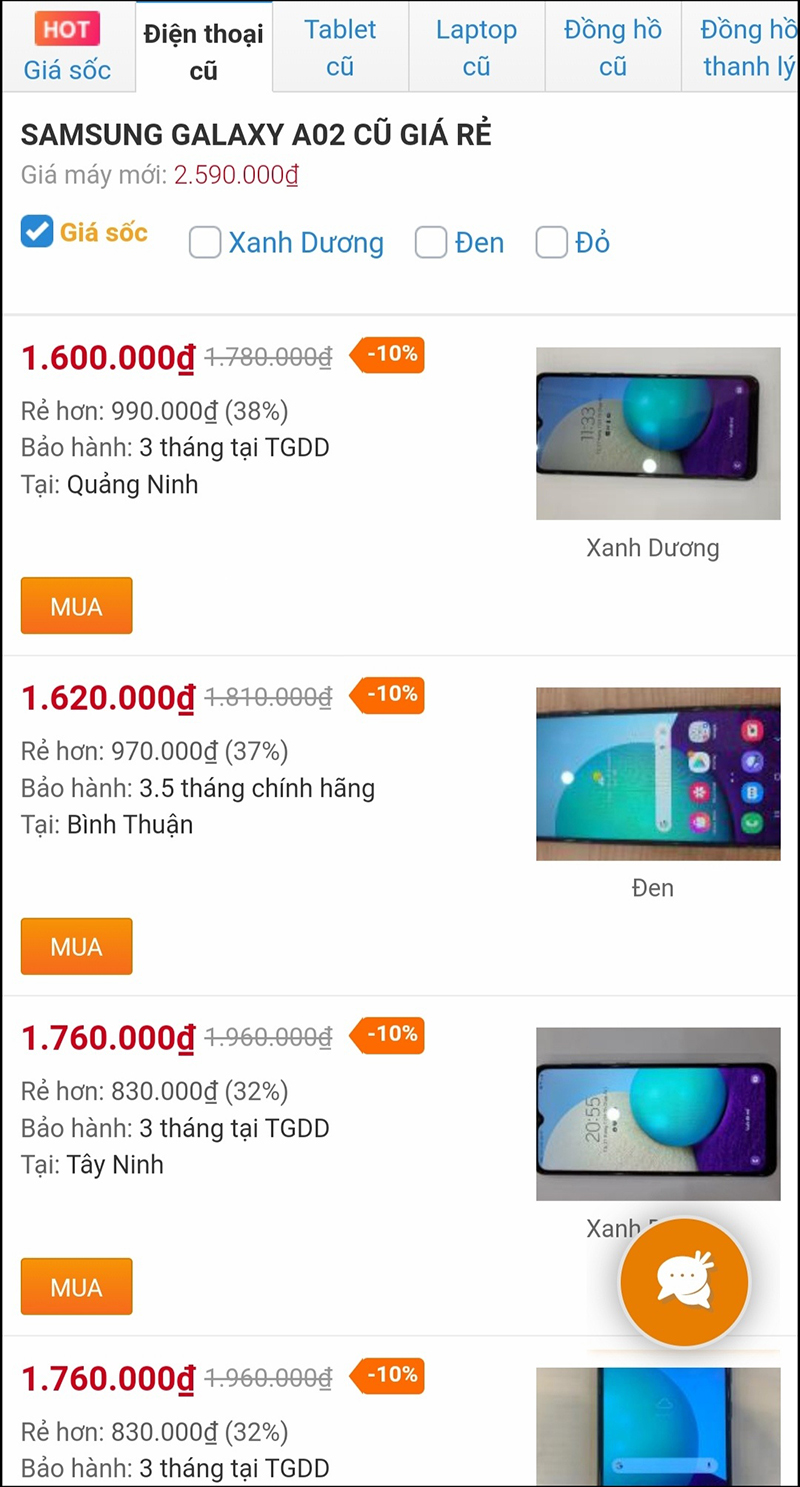This screenshot has width=800, height=1487.
Task: Open the Xanh Dương phone photo
Action: pos(657,434)
